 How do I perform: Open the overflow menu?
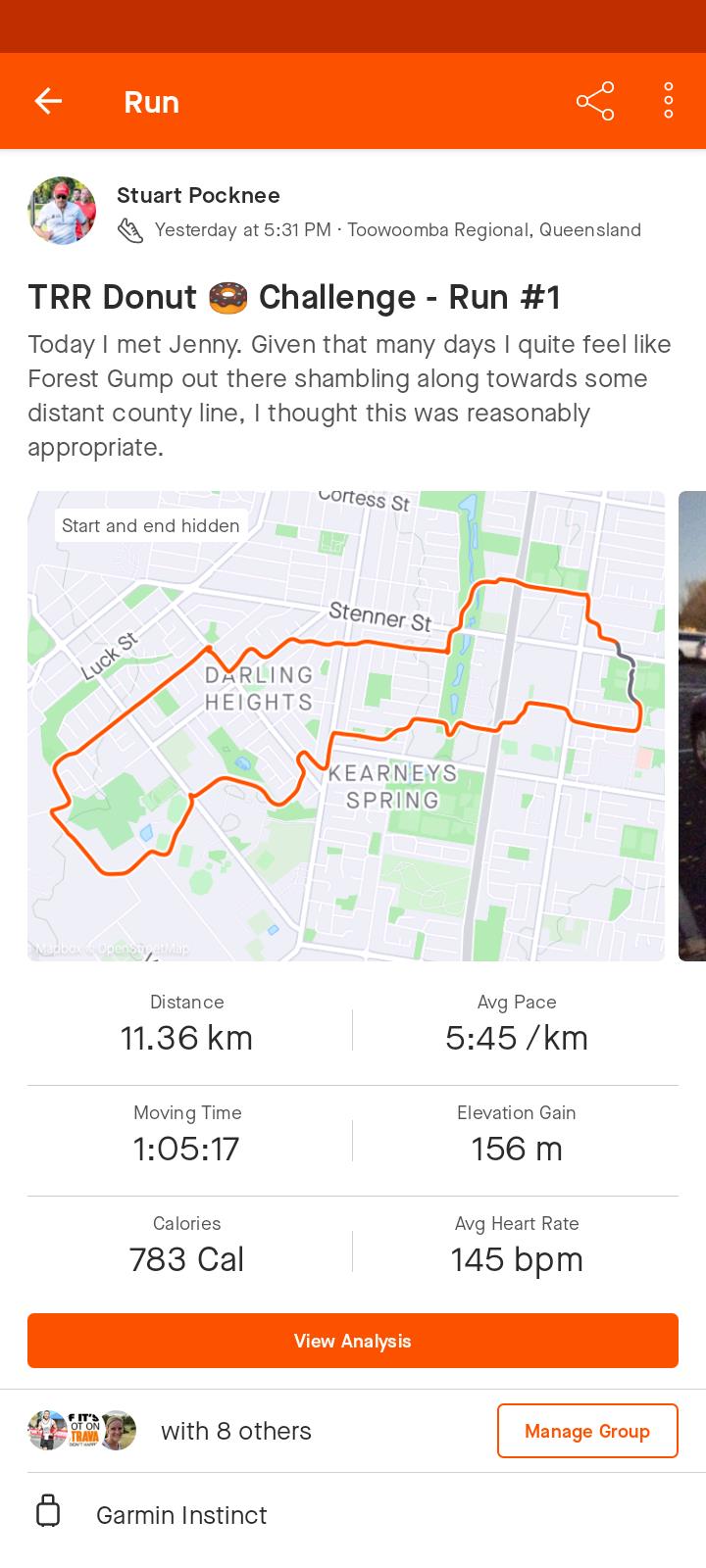[668, 101]
